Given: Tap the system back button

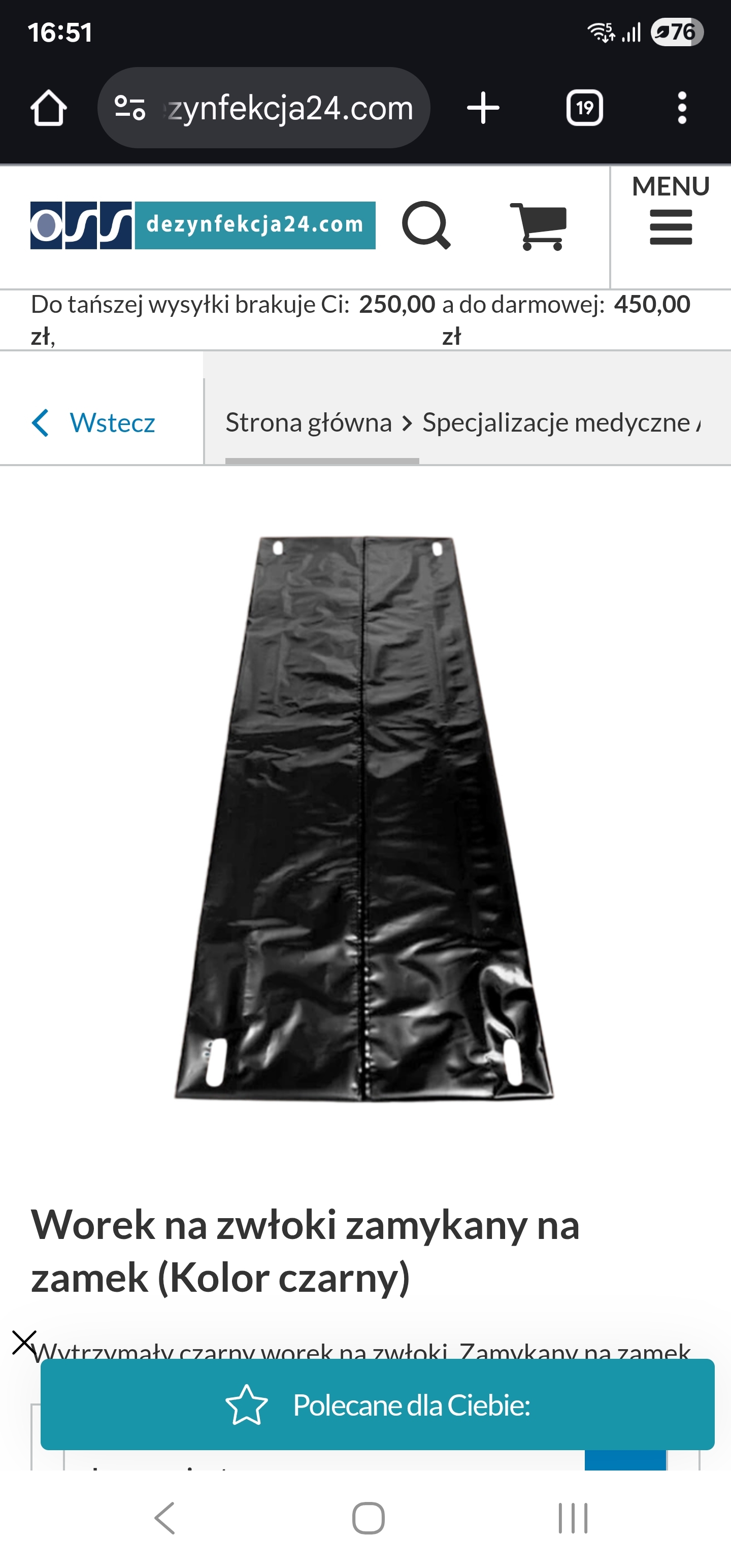Looking at the screenshot, I should point(165,1518).
